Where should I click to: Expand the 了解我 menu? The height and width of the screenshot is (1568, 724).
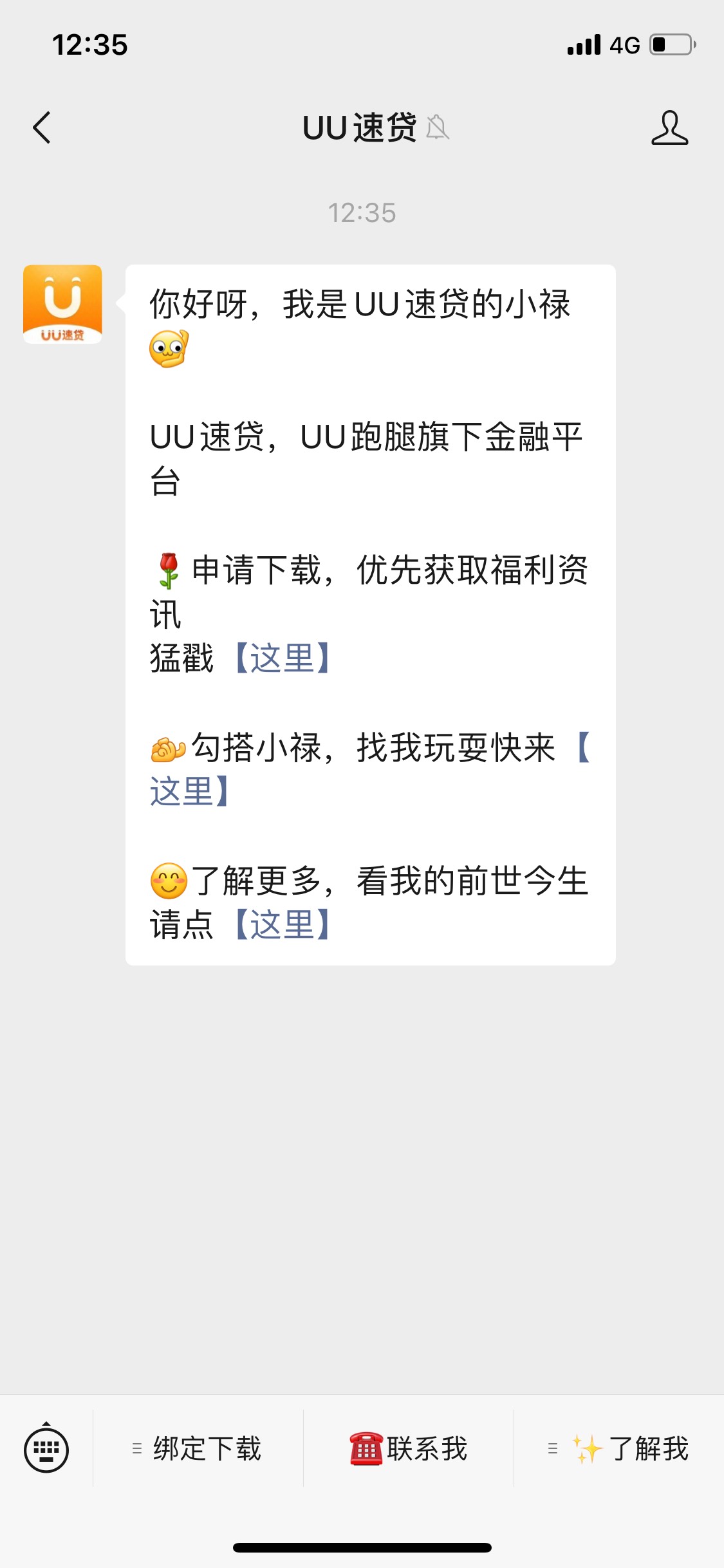tap(619, 1449)
